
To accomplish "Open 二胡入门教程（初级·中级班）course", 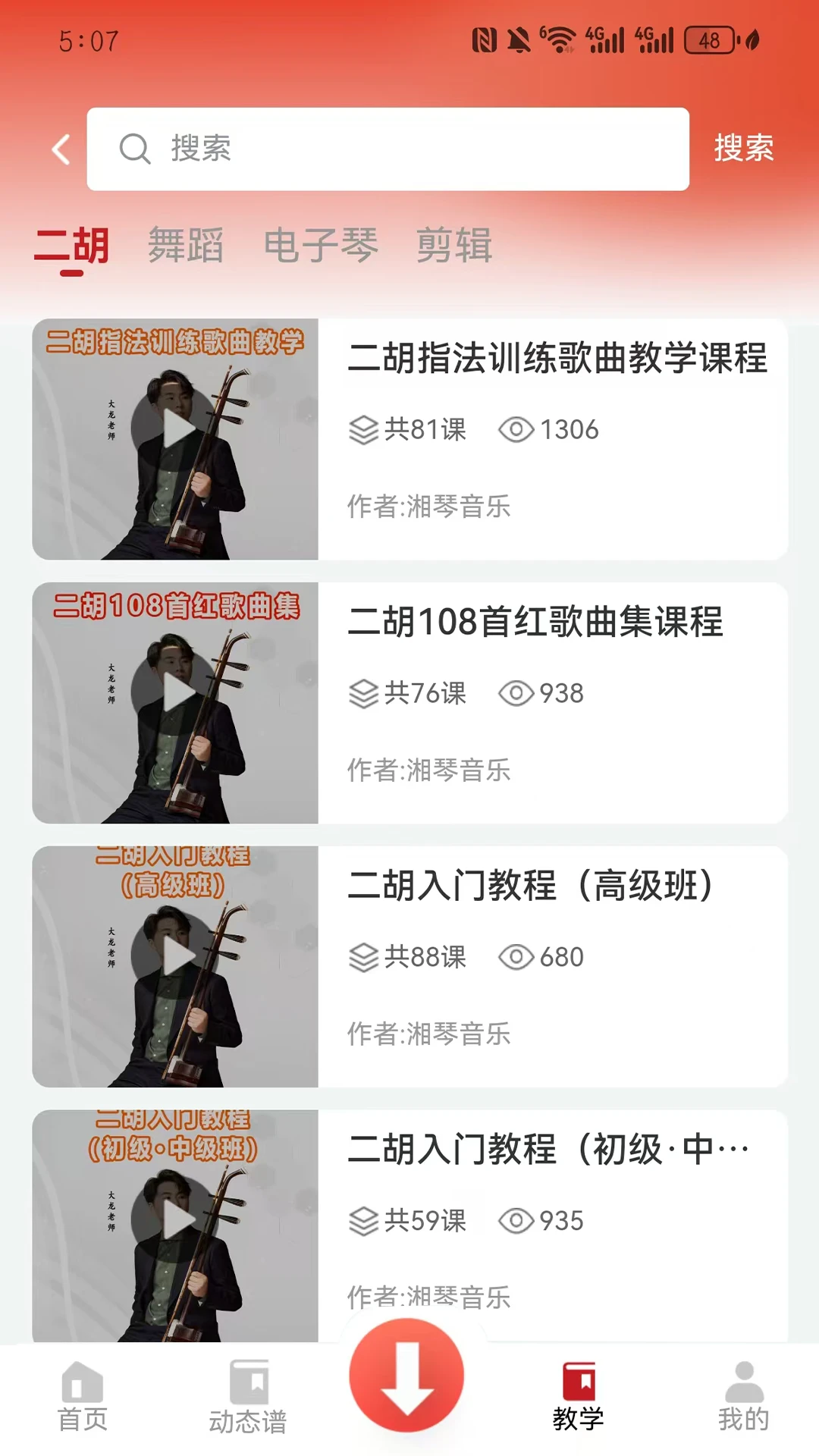I will coord(548,1150).
